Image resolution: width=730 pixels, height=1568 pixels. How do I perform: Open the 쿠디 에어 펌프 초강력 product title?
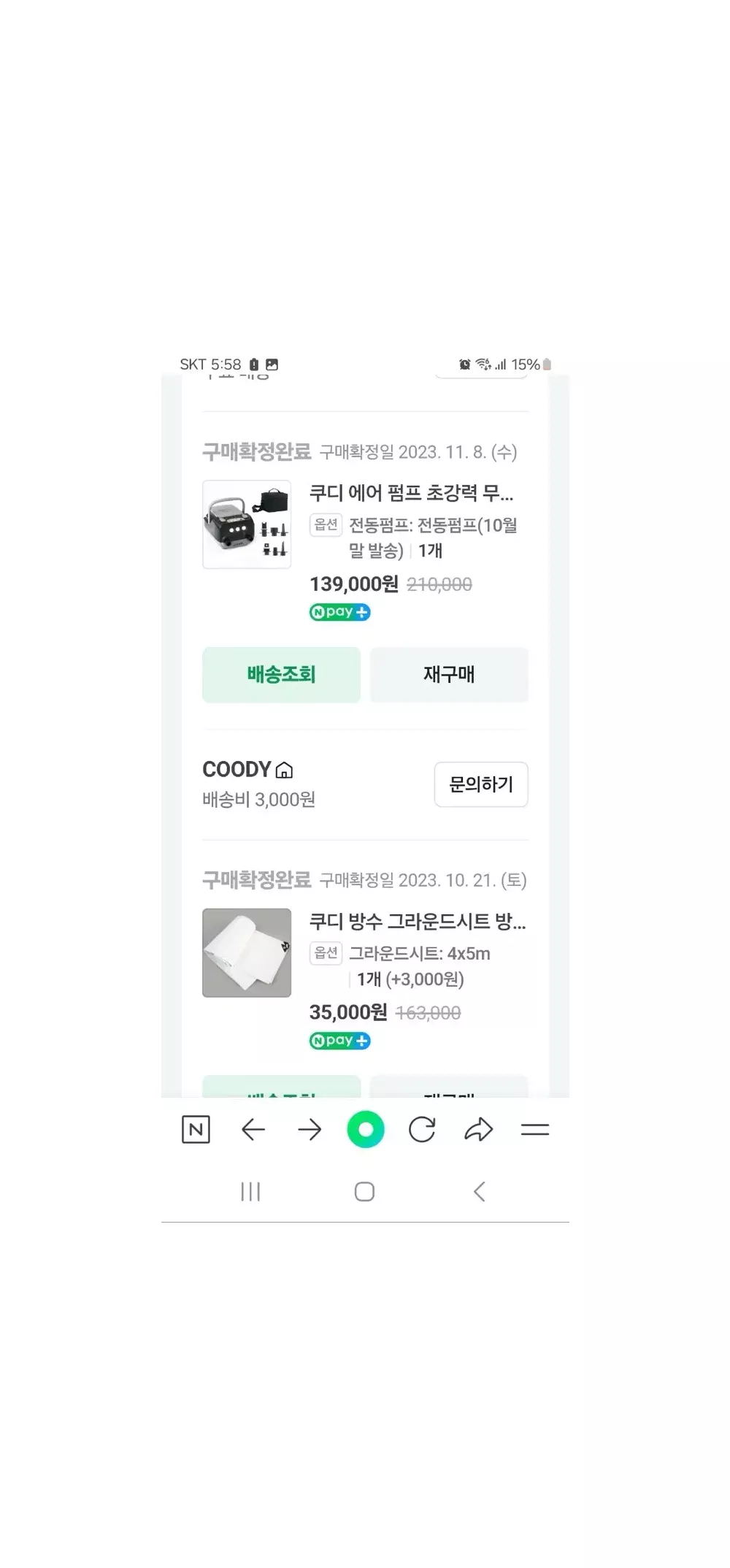coord(411,493)
